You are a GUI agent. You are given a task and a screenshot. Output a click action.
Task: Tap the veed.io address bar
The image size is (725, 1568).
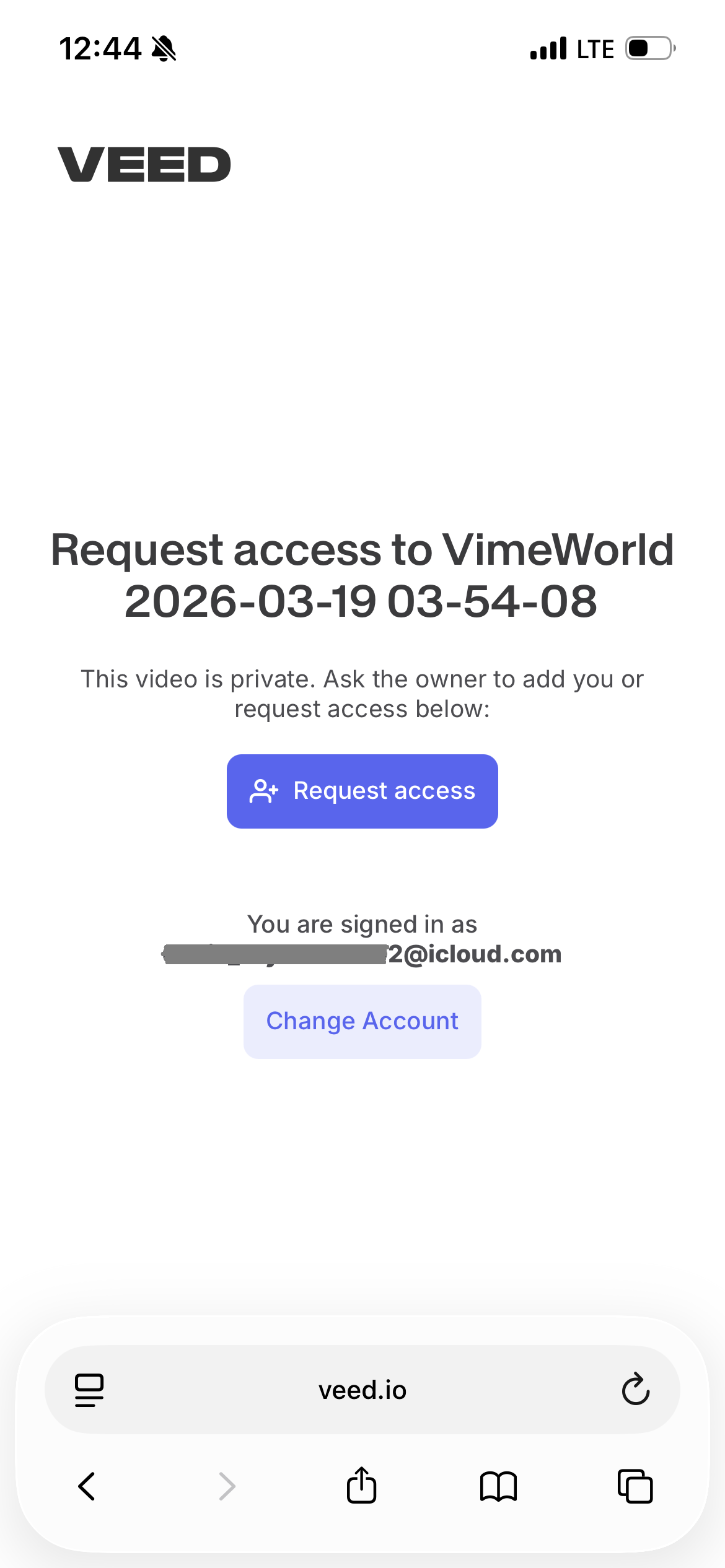[x=362, y=1390]
